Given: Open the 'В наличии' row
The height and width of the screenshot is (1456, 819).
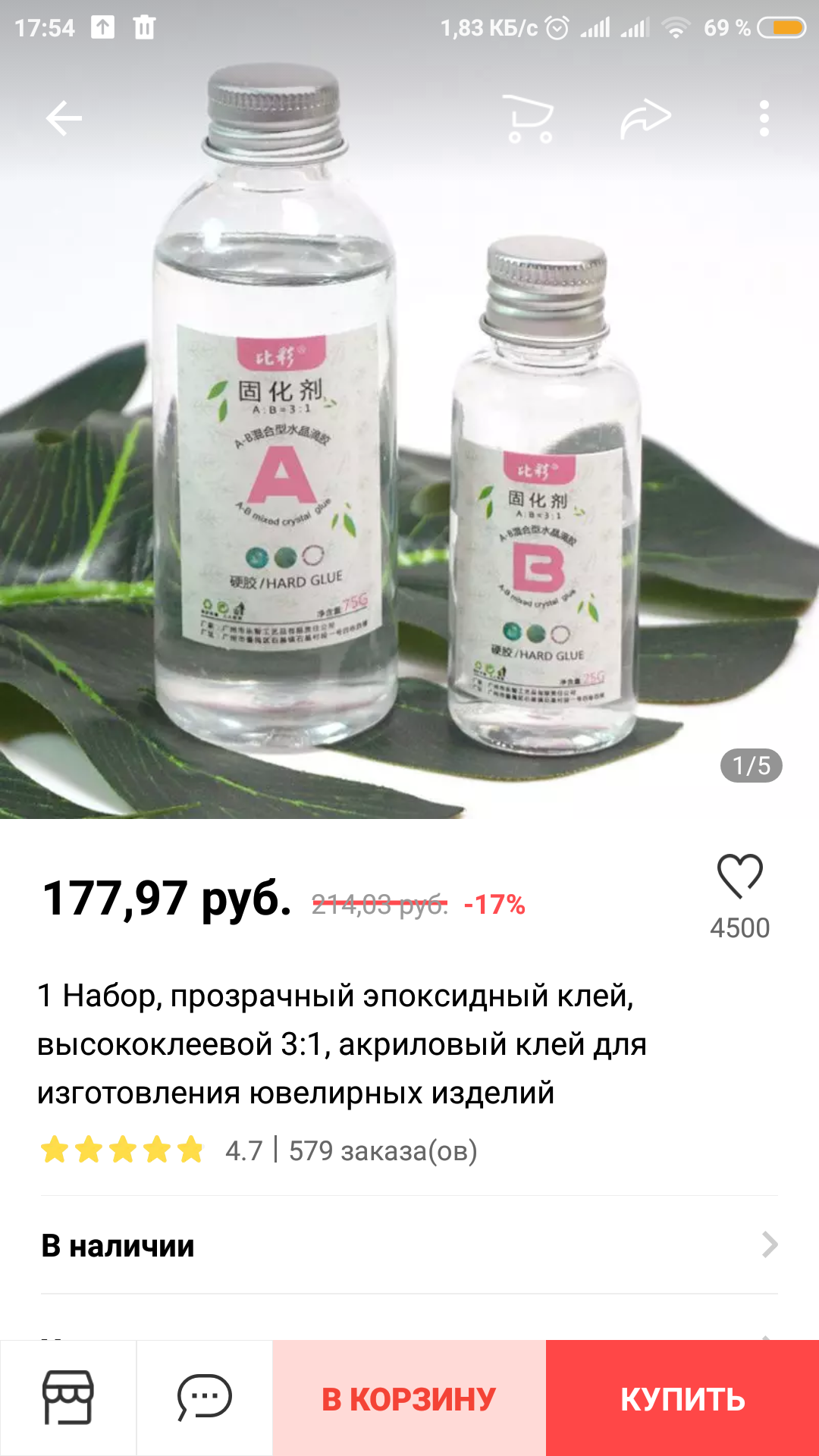Looking at the screenshot, I should coord(409,1245).
